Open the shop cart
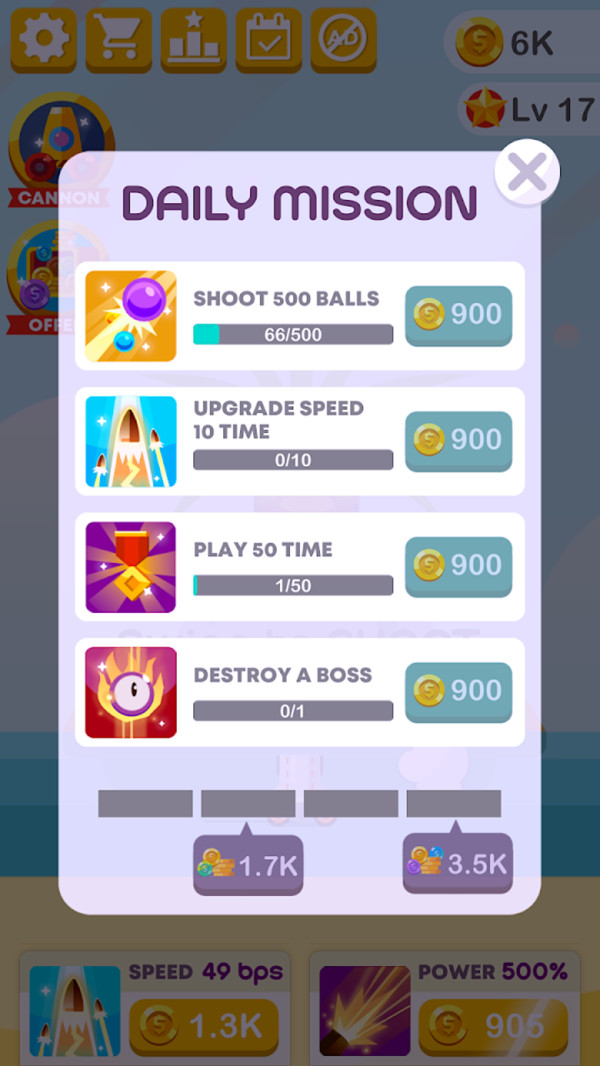Viewport: 600px width, 1066px height. pyautogui.click(x=118, y=40)
